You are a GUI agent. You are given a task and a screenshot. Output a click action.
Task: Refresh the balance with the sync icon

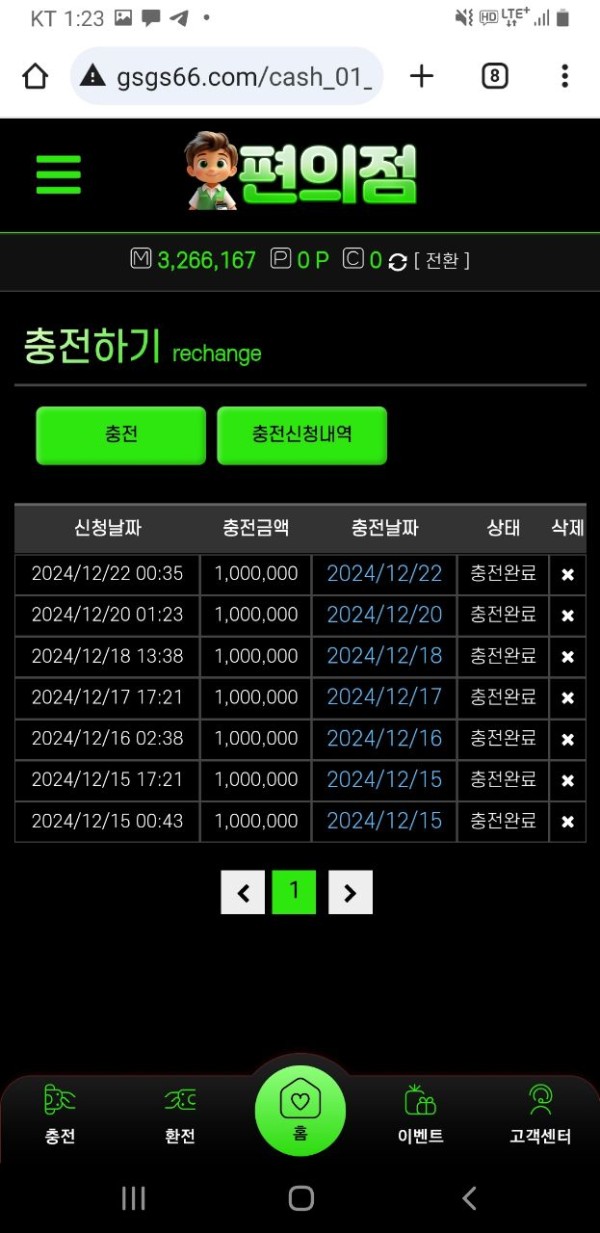click(397, 262)
